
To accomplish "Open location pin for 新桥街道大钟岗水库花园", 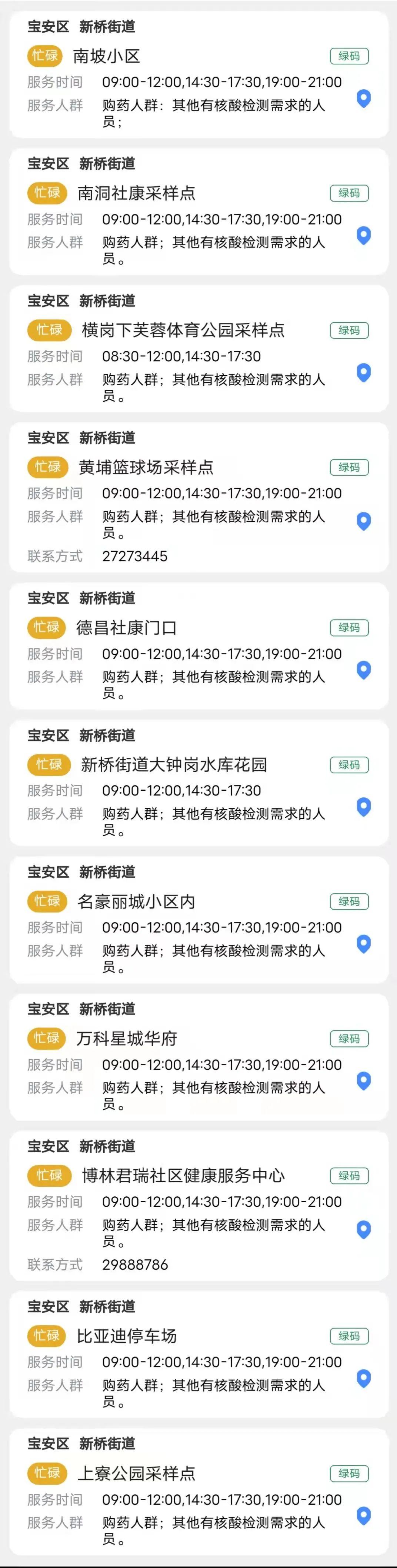I will pyautogui.click(x=364, y=807).
